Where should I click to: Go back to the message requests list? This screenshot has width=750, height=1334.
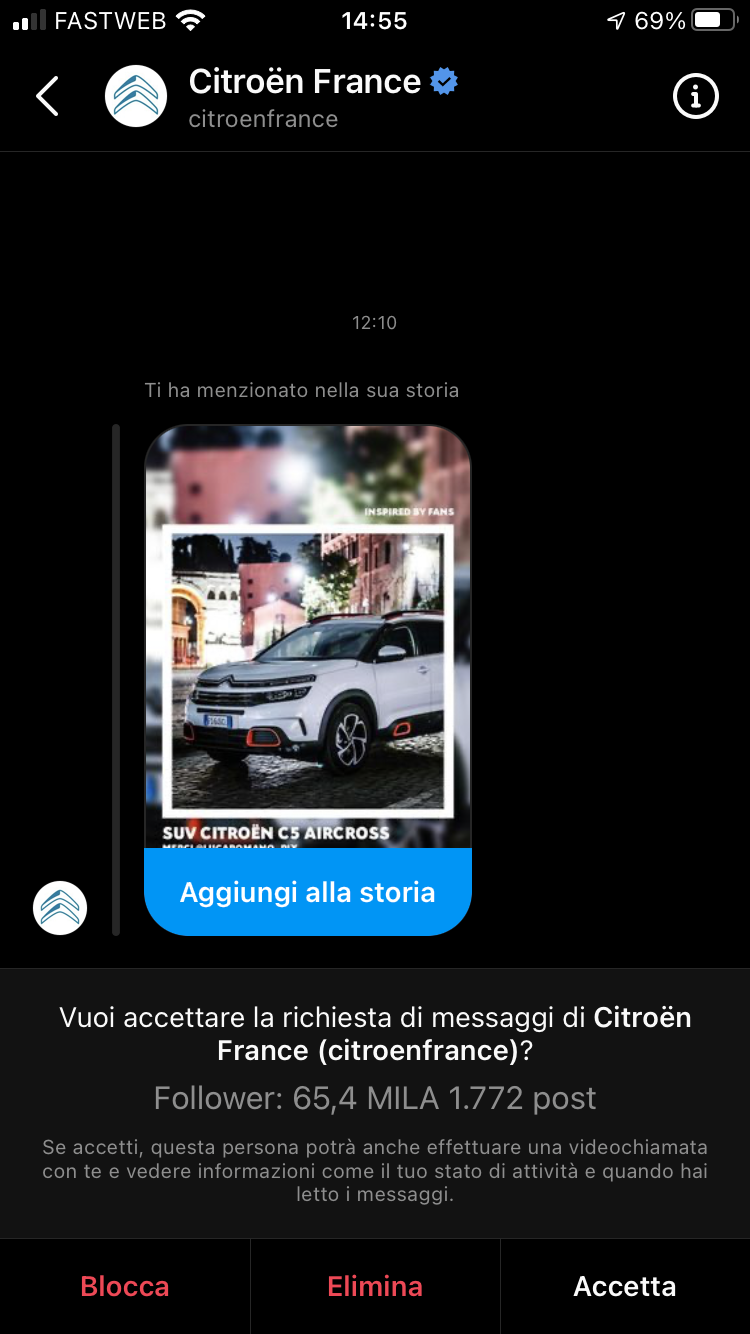pos(47,97)
